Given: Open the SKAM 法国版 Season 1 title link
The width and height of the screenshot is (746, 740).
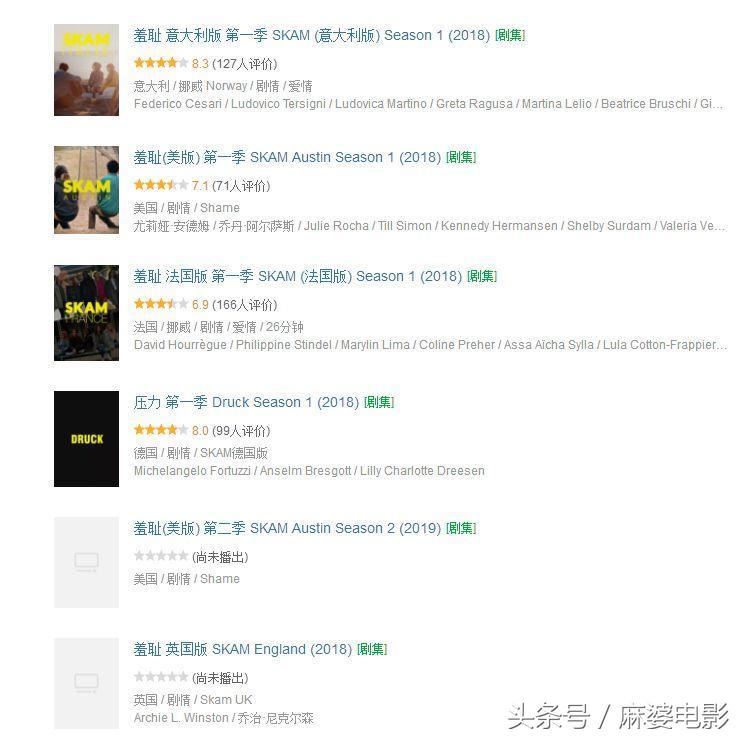Looking at the screenshot, I should pyautogui.click(x=298, y=276).
